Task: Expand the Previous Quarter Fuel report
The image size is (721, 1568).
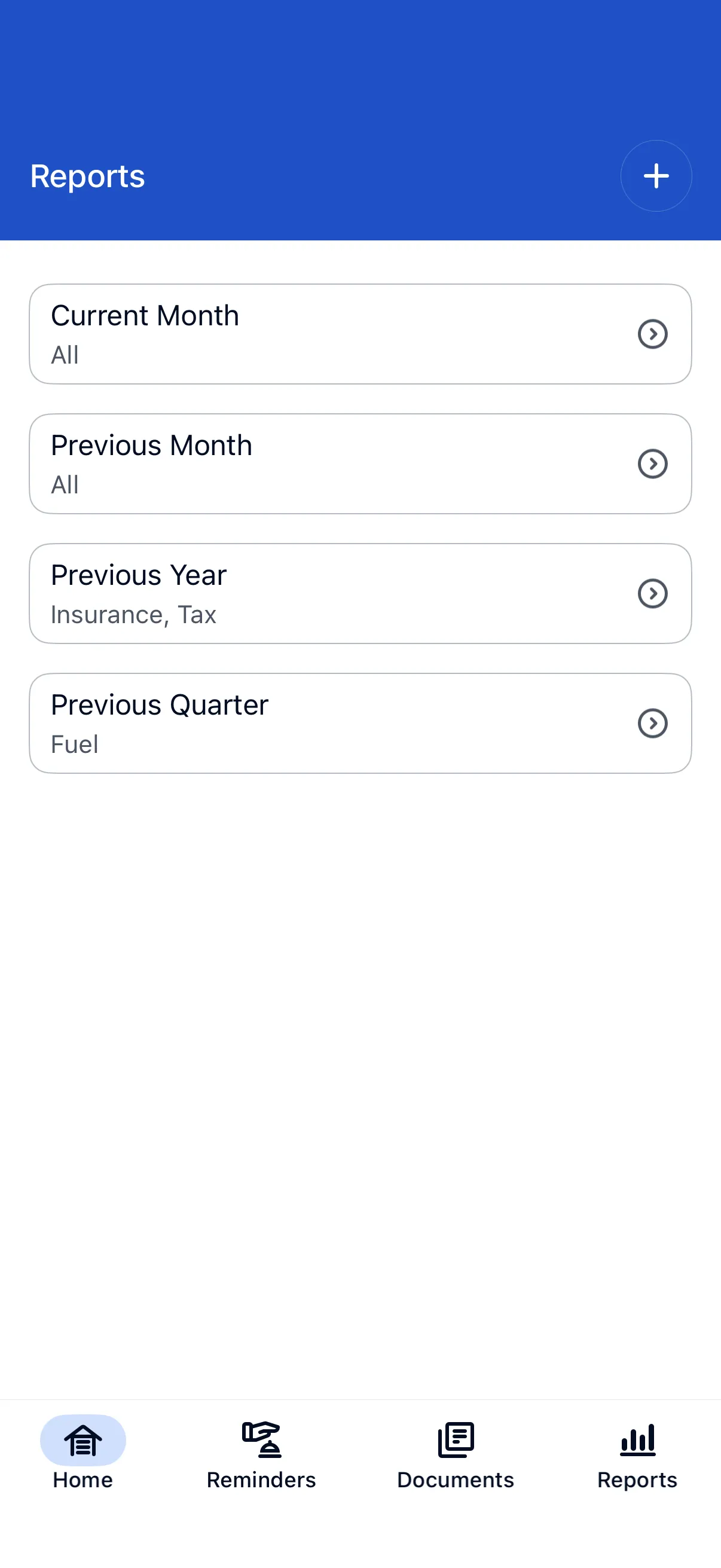Action: (653, 724)
